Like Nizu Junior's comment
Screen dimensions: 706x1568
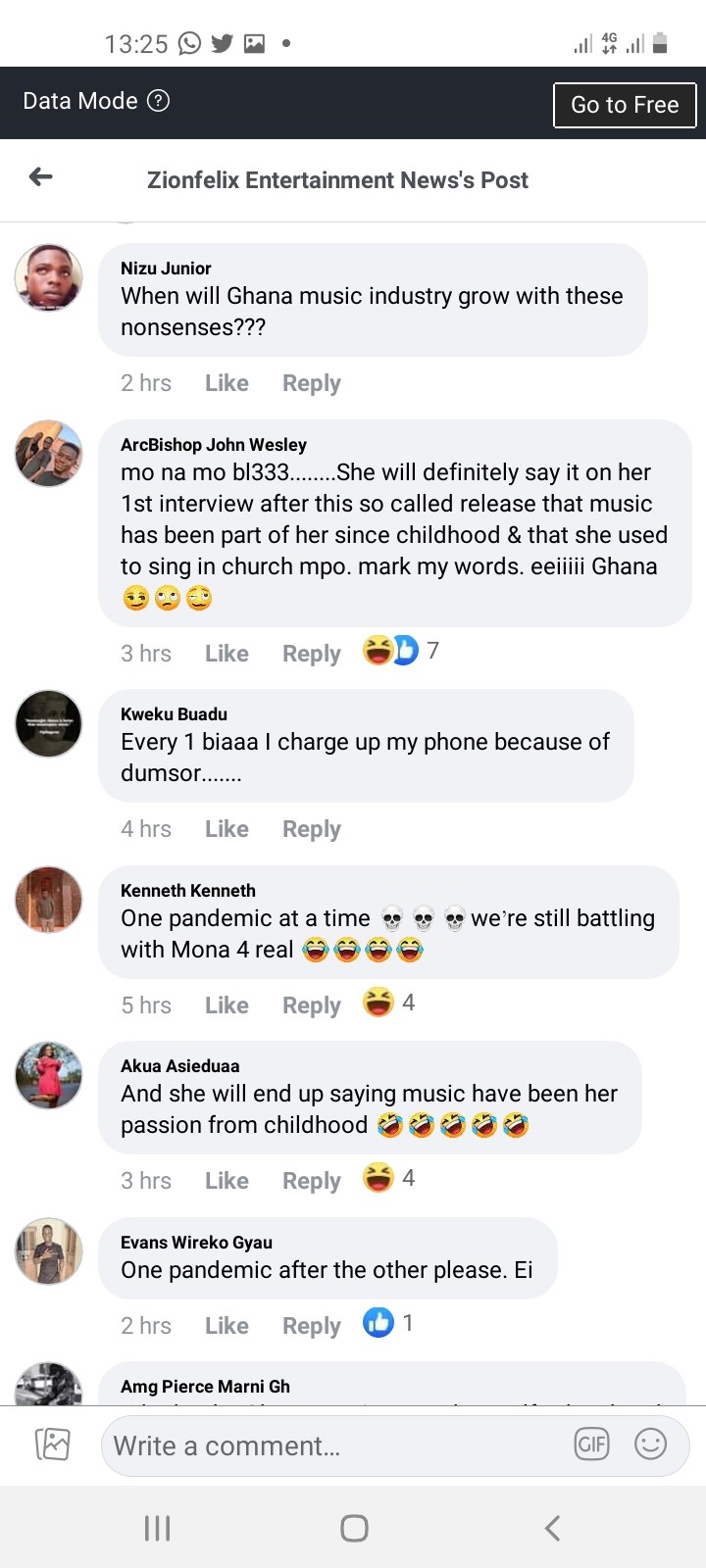(x=227, y=383)
